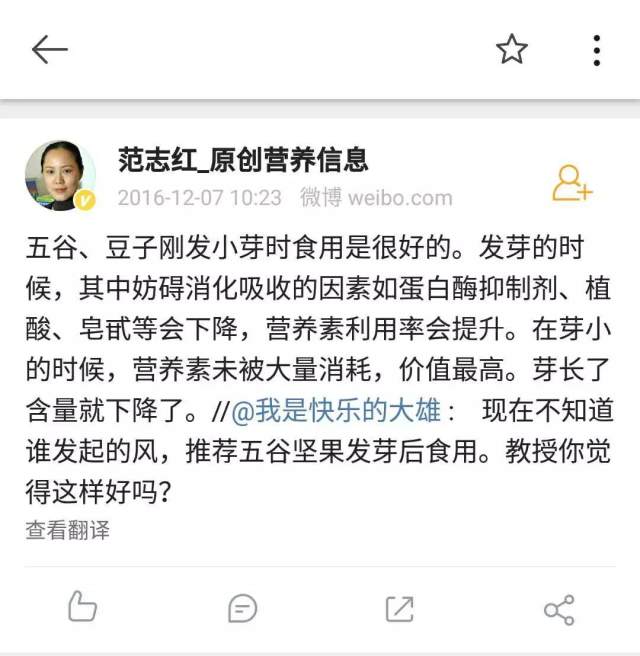Image resolution: width=640 pixels, height=656 pixels.
Task: Like the post with thumbs-up icon
Action: click(81, 606)
